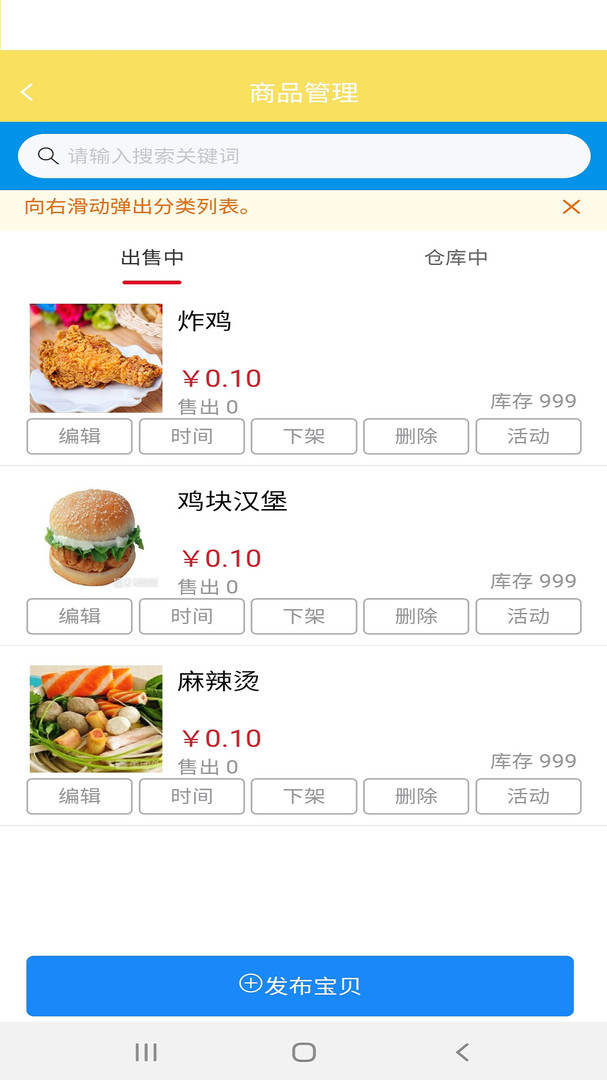Edit the 麻辣烫 product
This screenshot has width=607, height=1080.
pyautogui.click(x=79, y=796)
